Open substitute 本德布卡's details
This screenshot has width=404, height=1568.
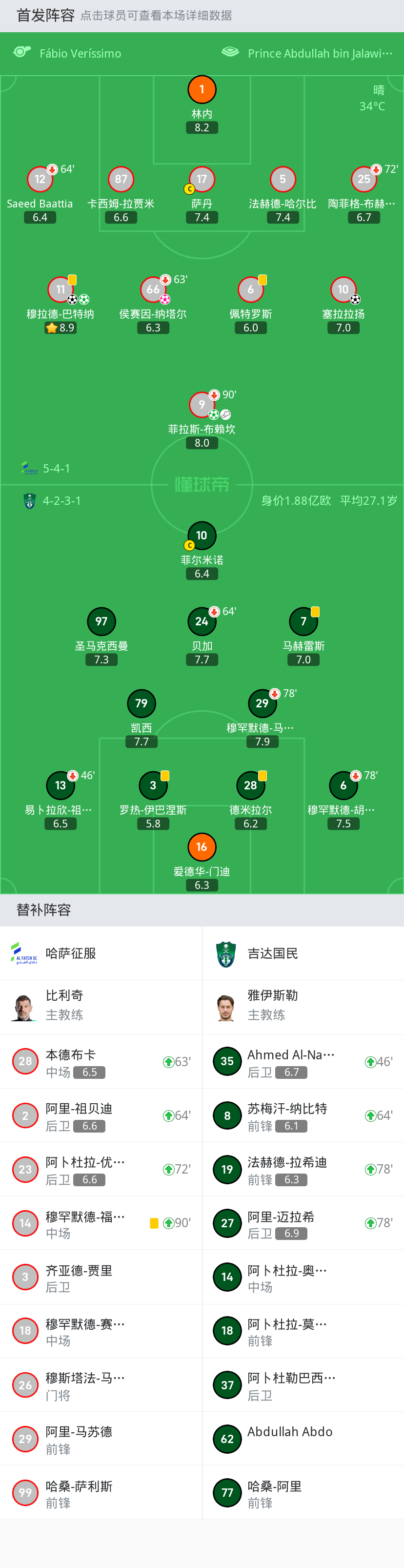point(70,1062)
